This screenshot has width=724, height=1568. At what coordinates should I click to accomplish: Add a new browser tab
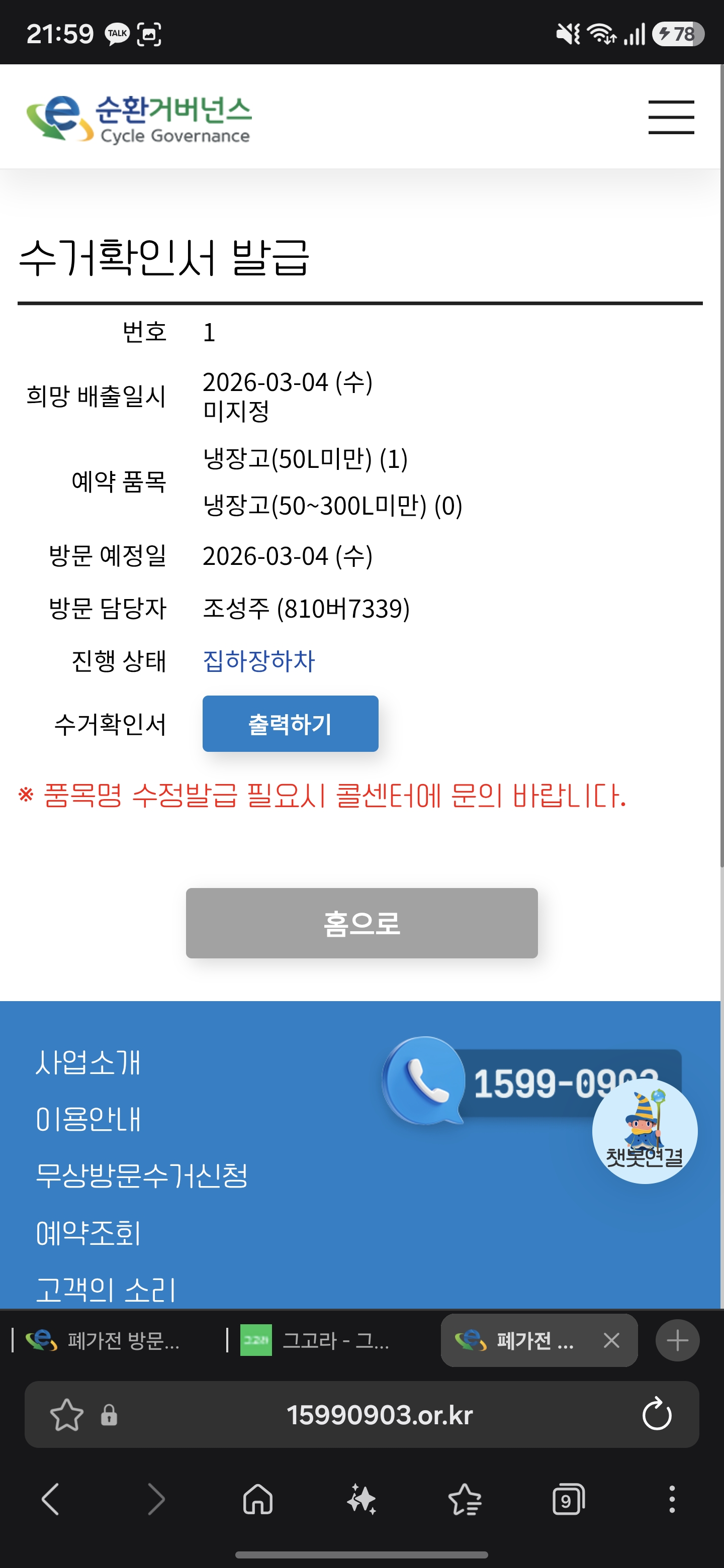coord(677,1340)
